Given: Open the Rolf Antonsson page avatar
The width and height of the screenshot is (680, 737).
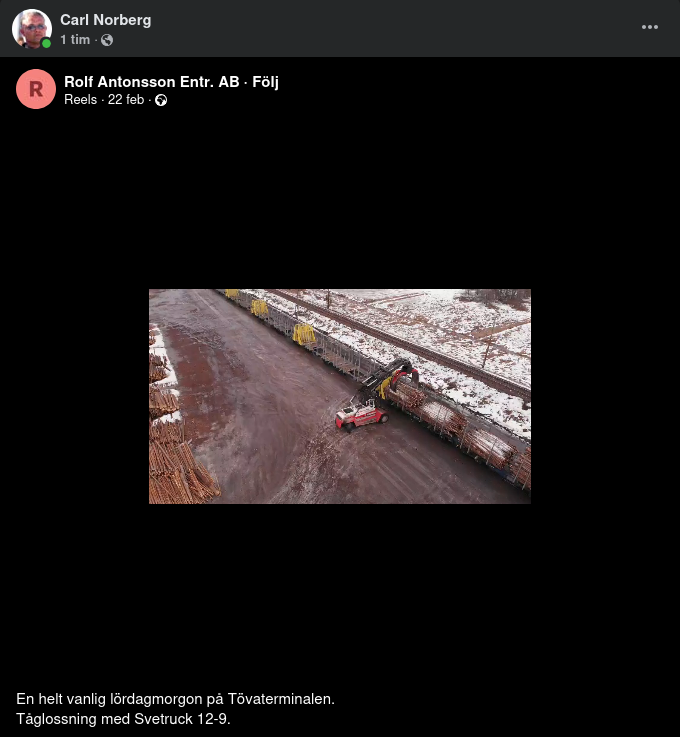Looking at the screenshot, I should (x=36, y=89).
